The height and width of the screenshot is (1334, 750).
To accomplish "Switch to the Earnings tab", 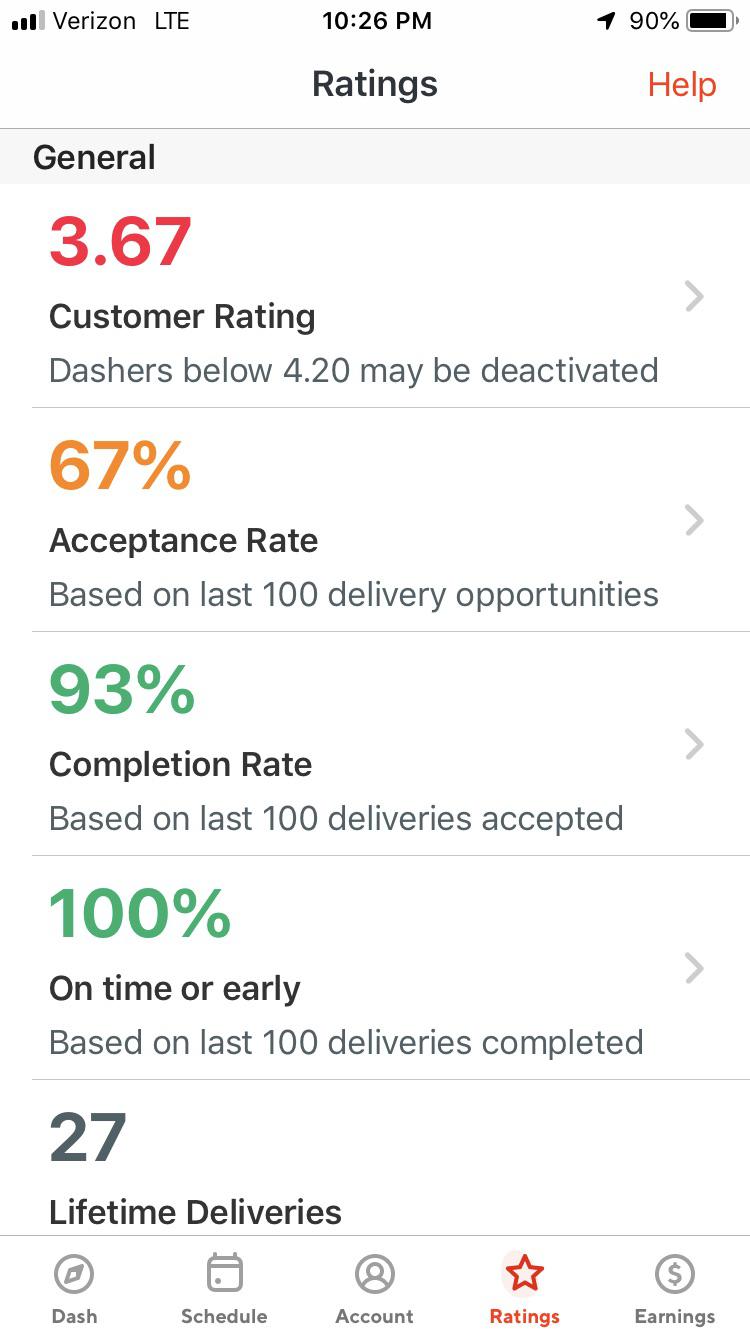I will [x=673, y=1290].
